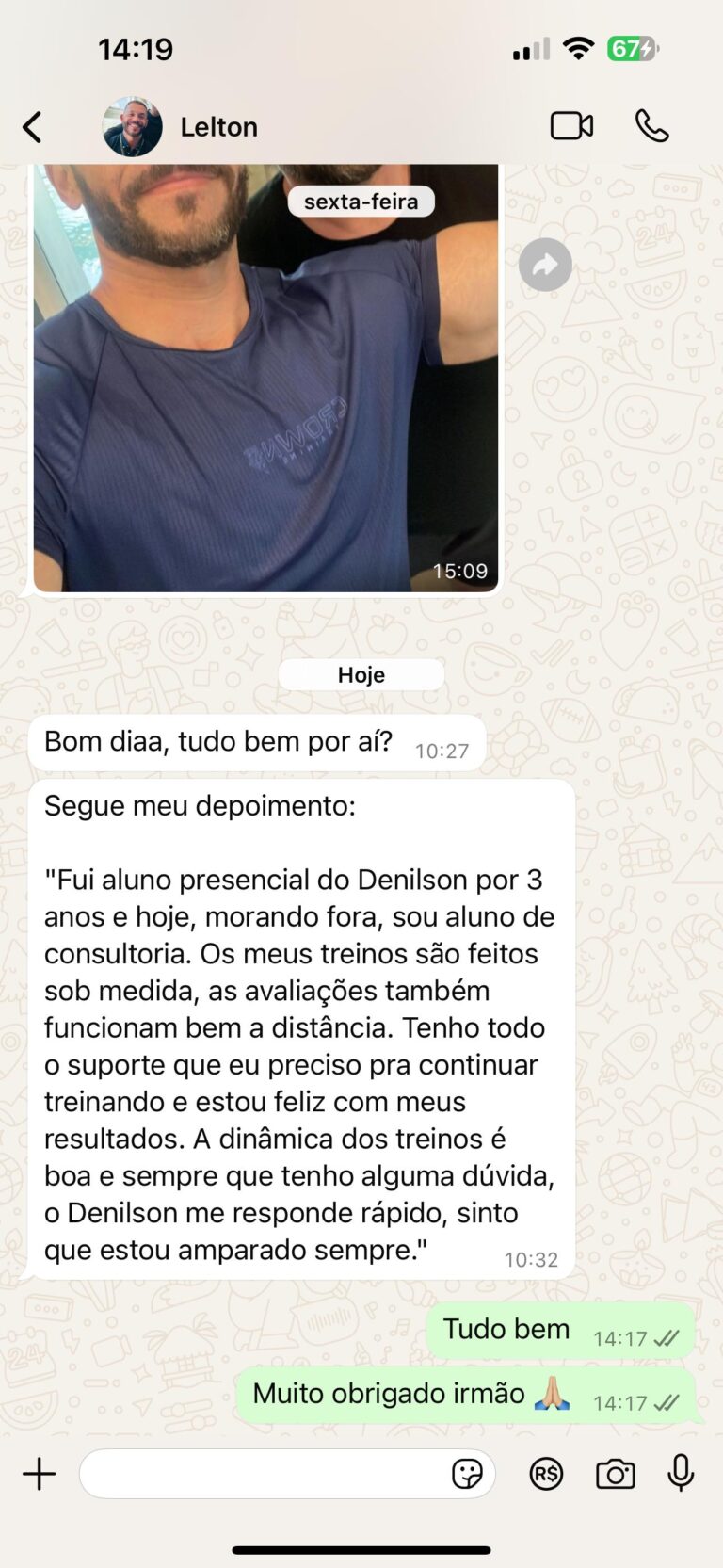Go back to the chat list
Viewport: 723px width, 1568px height.
pyautogui.click(x=33, y=127)
